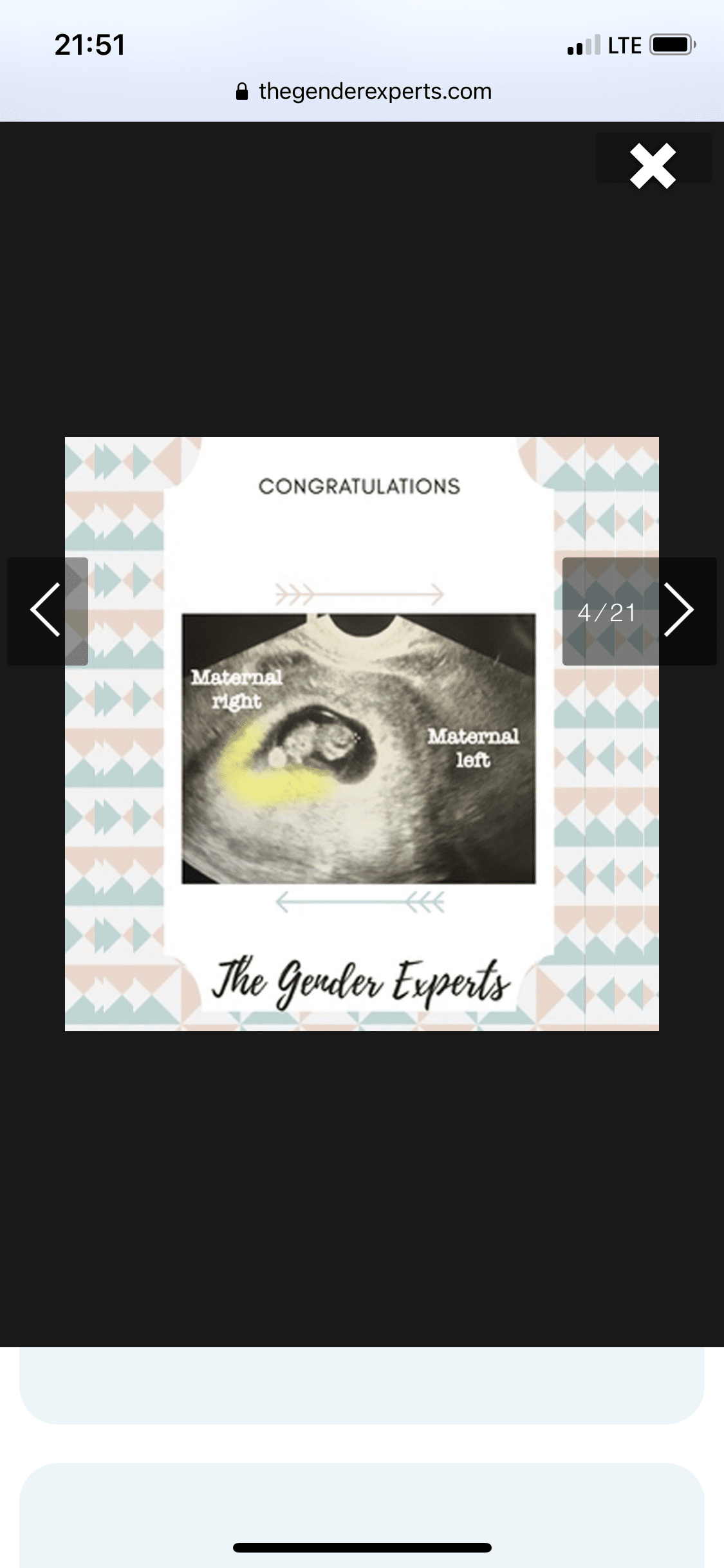Go to the previous gallery image

(46, 610)
